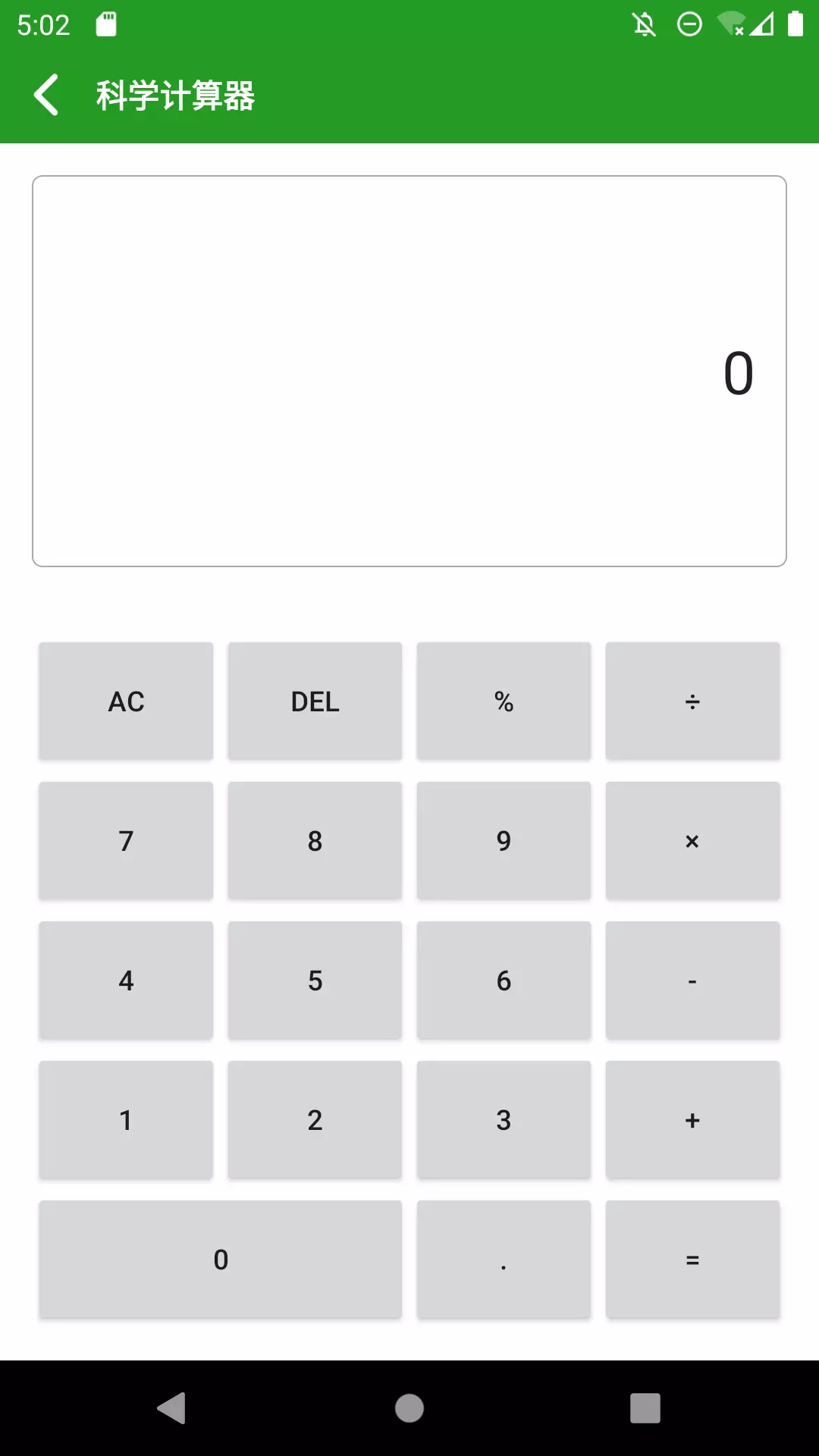The width and height of the screenshot is (819, 1456).
Task: Clear everything with the AC key
Action: coord(126,701)
